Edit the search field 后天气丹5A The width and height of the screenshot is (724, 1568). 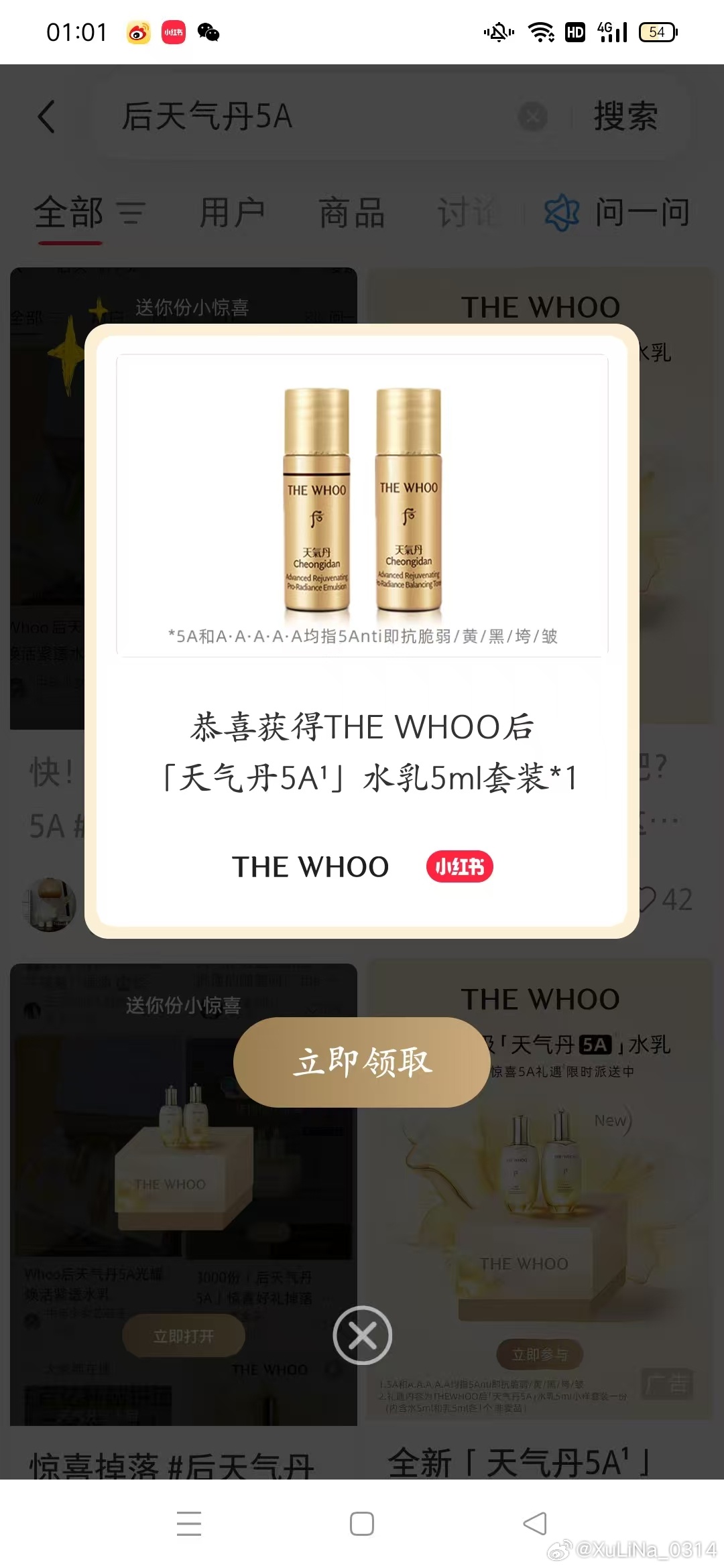click(302, 117)
